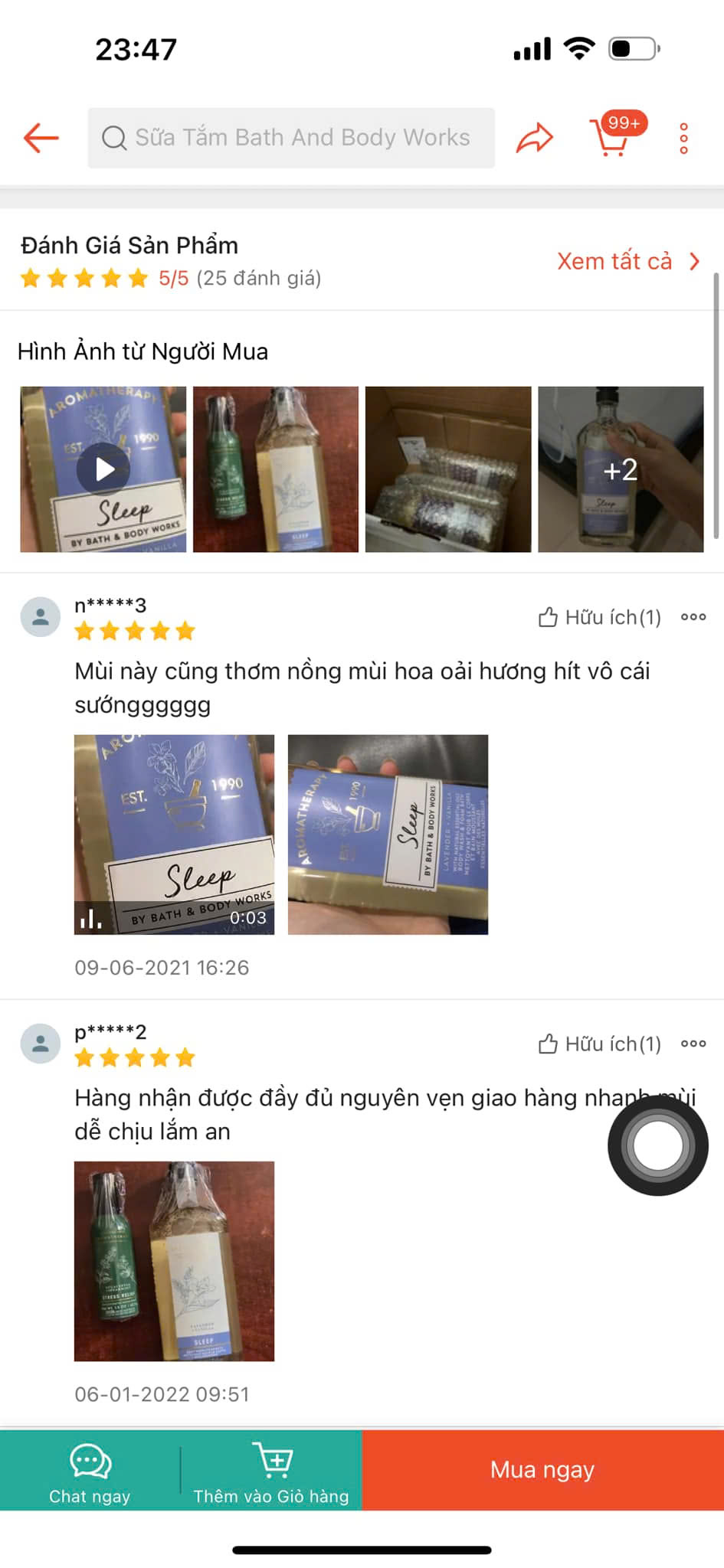
Task: Open the +2 buyer photos tile
Action: [621, 469]
